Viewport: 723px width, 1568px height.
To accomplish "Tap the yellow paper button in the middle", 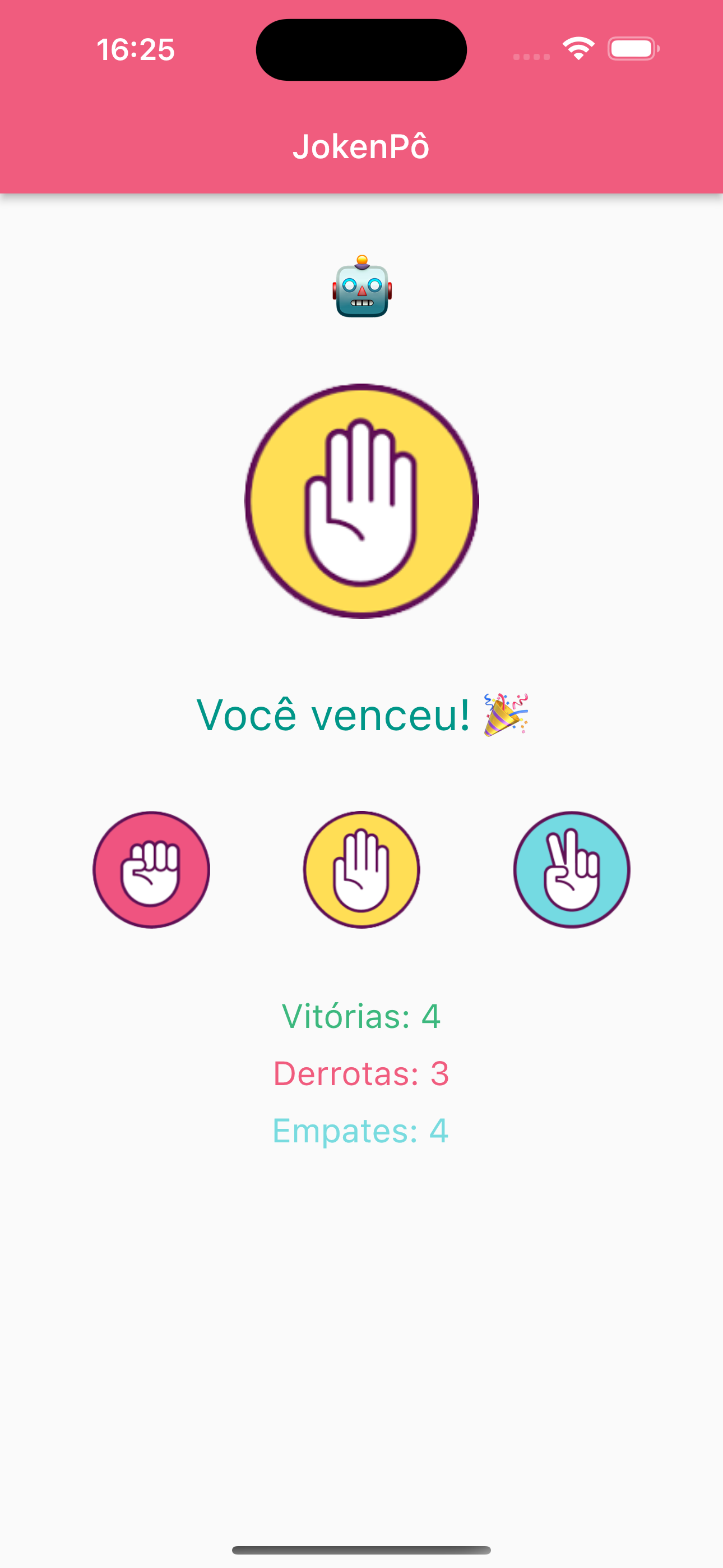I will tap(361, 870).
